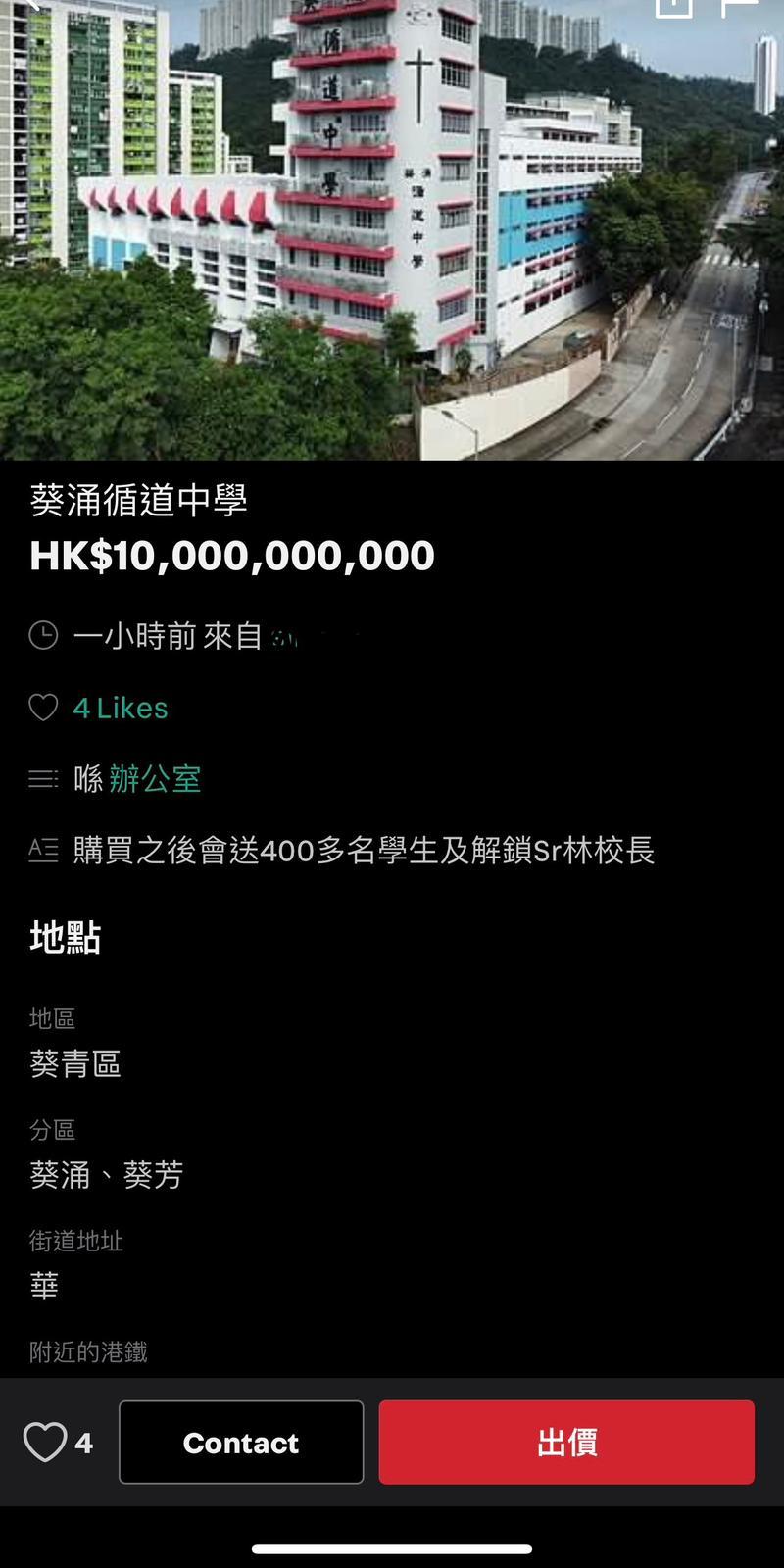Click the like count 4 beside the bottom heart
Viewport: 784px width, 1568px height.
pyautogui.click(x=85, y=1442)
